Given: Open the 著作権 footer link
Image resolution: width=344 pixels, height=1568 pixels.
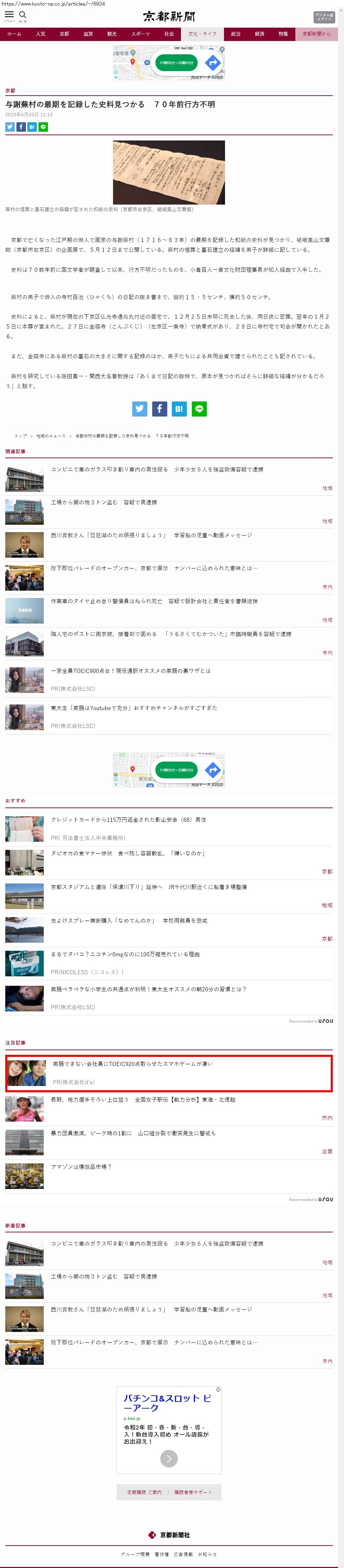Looking at the screenshot, I should pos(161,1554).
